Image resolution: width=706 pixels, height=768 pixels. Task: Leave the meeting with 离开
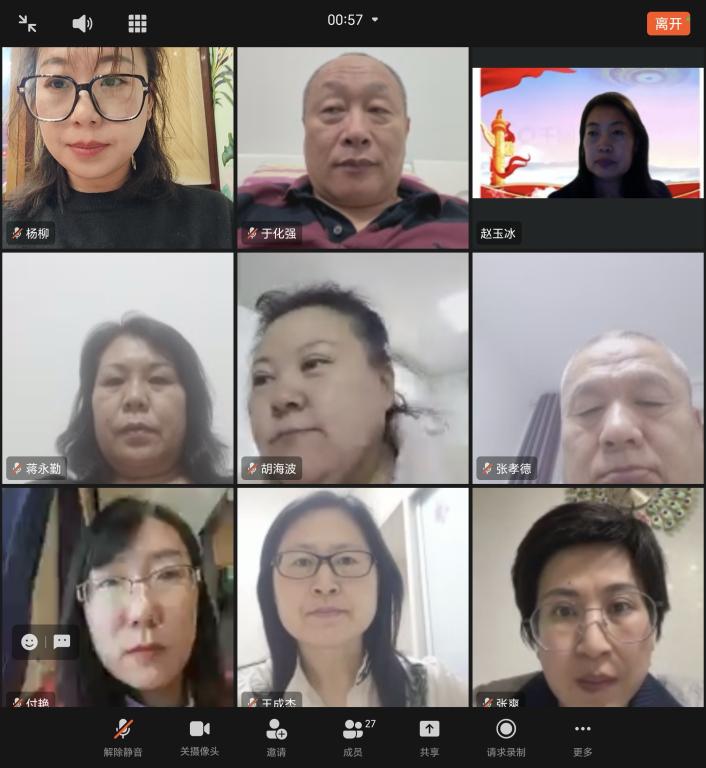click(x=668, y=23)
